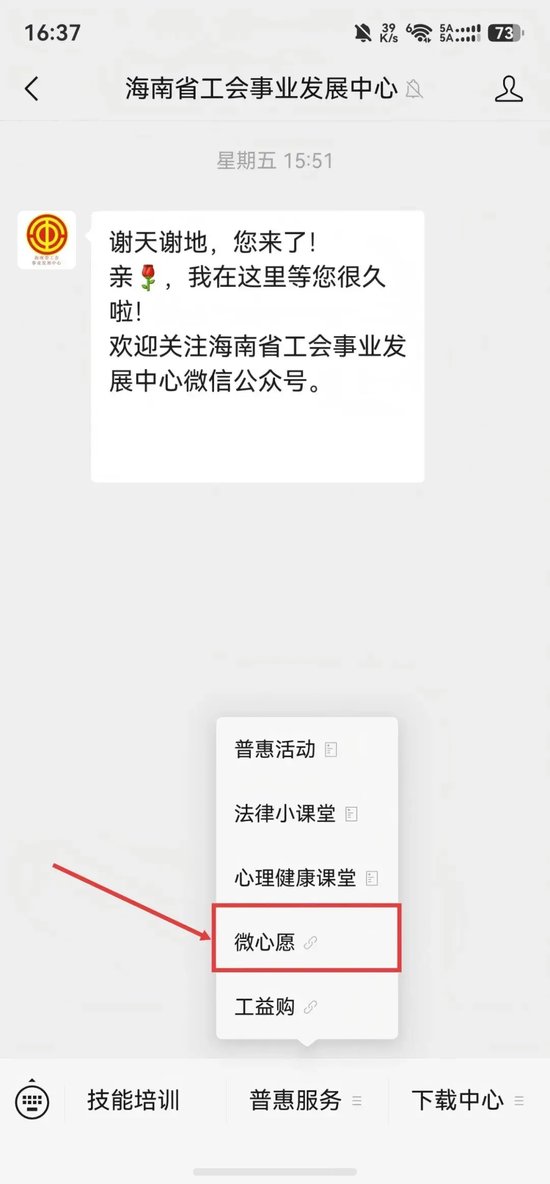Choose 微心愿 from the popup menu
Screen dimensions: 550x1184
click(307, 942)
